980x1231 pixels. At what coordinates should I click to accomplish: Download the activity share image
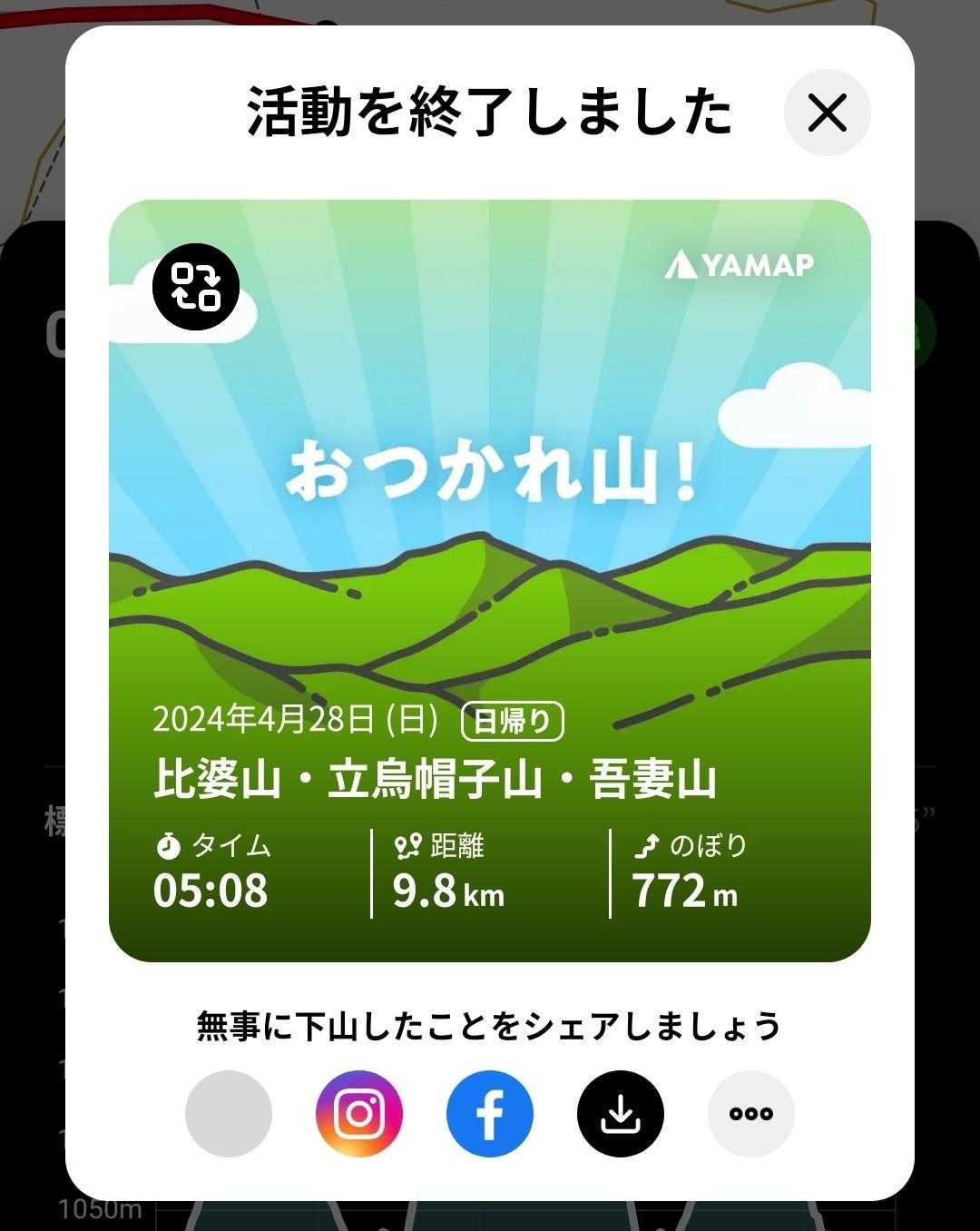(621, 1114)
